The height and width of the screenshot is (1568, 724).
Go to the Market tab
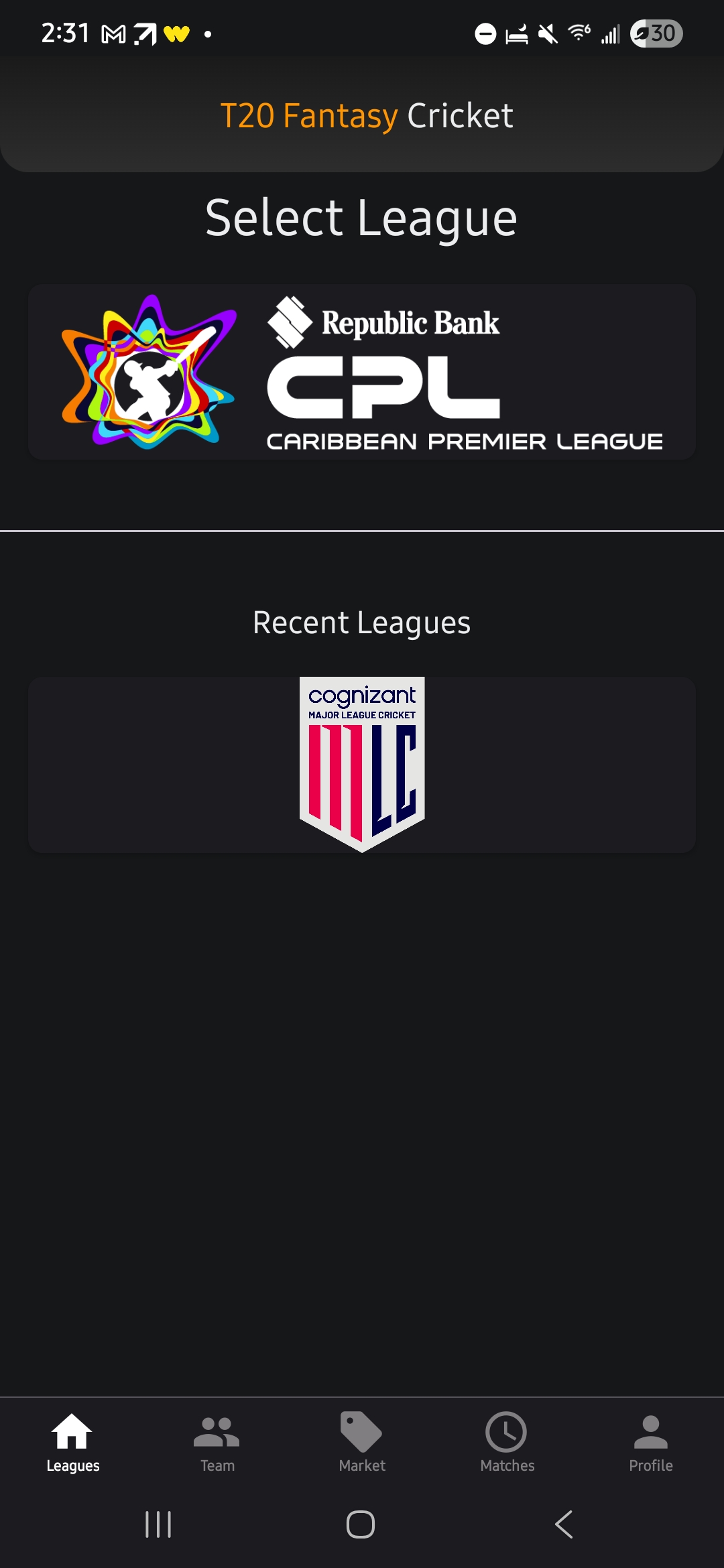(362, 1443)
